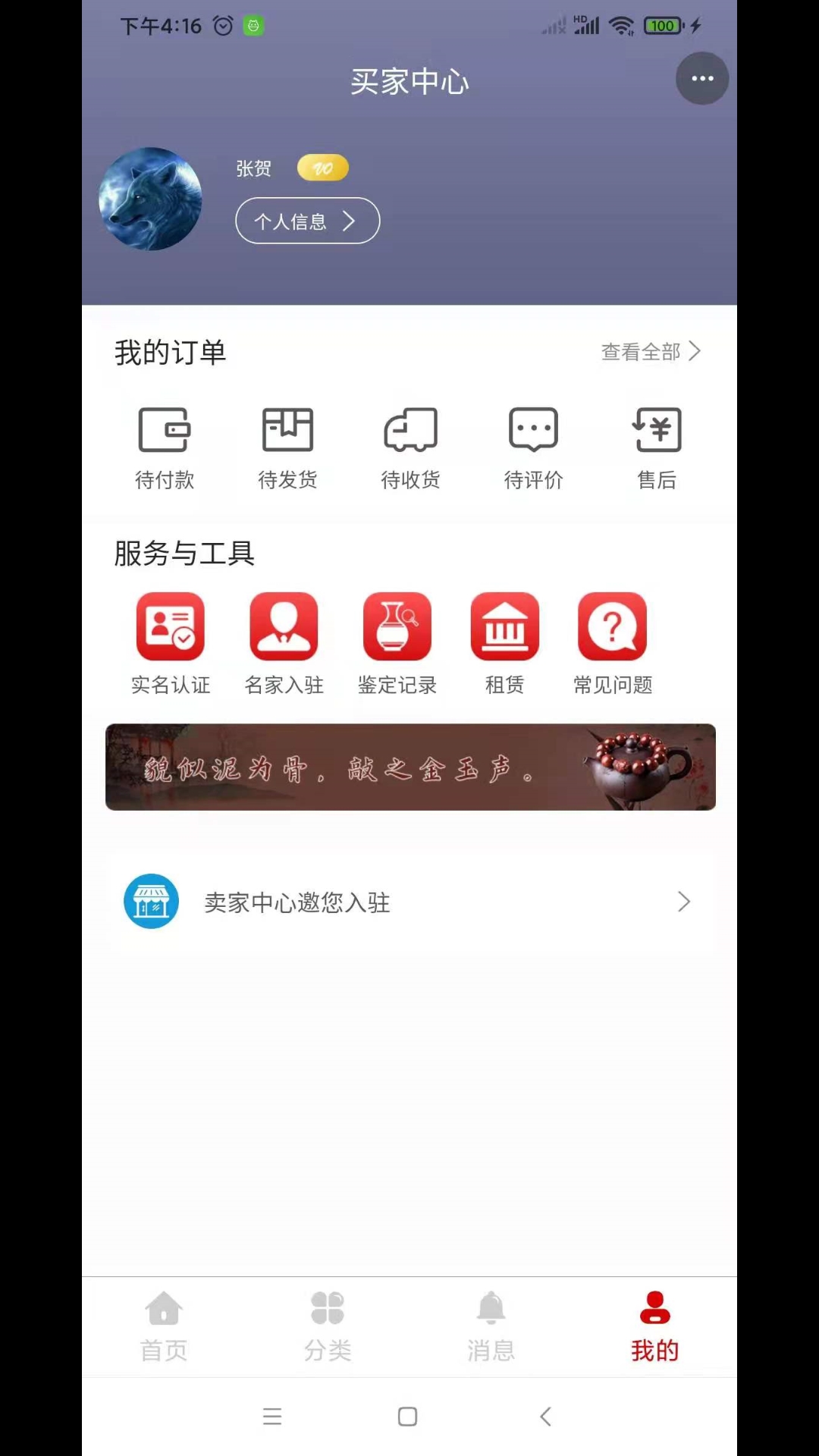Open 个人信息 personal info

(x=307, y=221)
